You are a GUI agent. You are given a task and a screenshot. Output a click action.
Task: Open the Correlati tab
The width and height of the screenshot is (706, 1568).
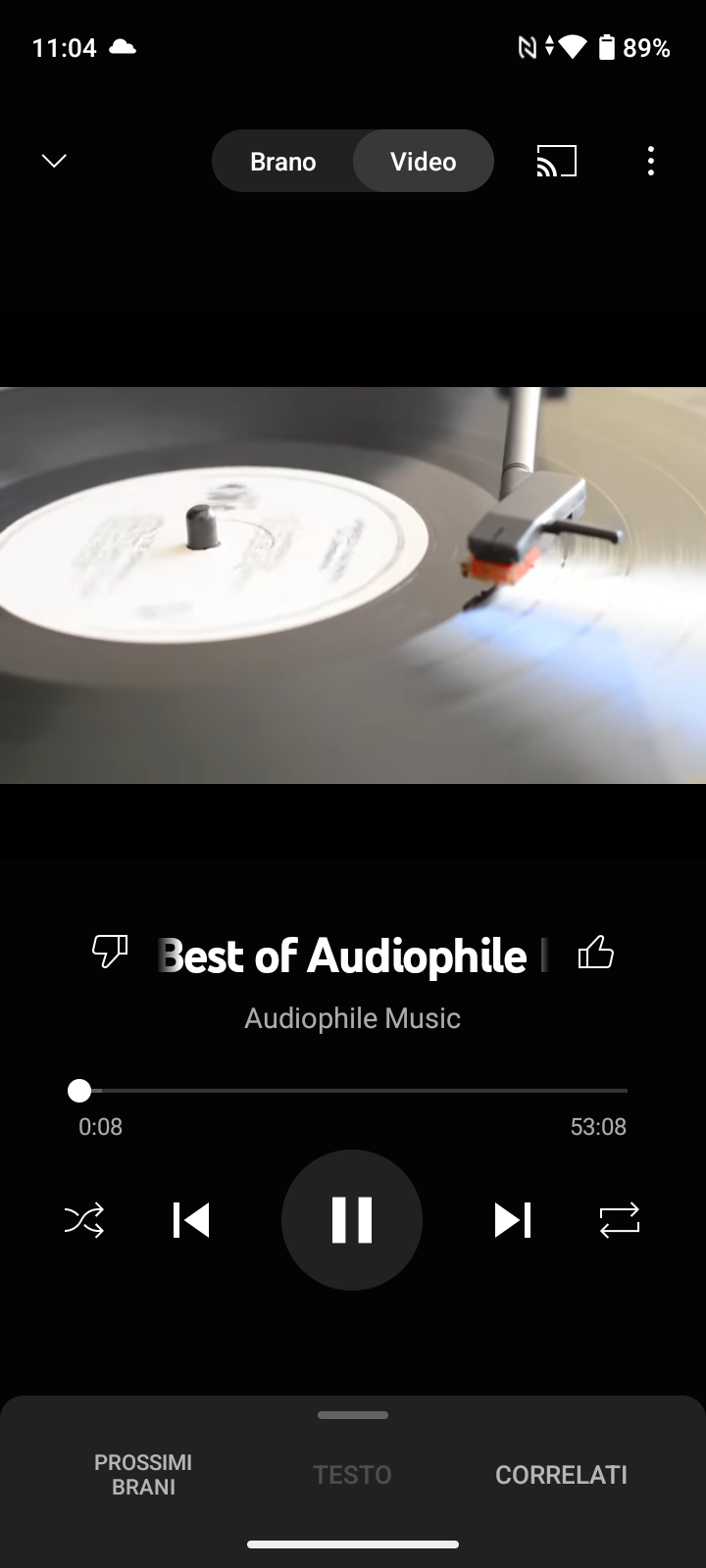tap(562, 1475)
